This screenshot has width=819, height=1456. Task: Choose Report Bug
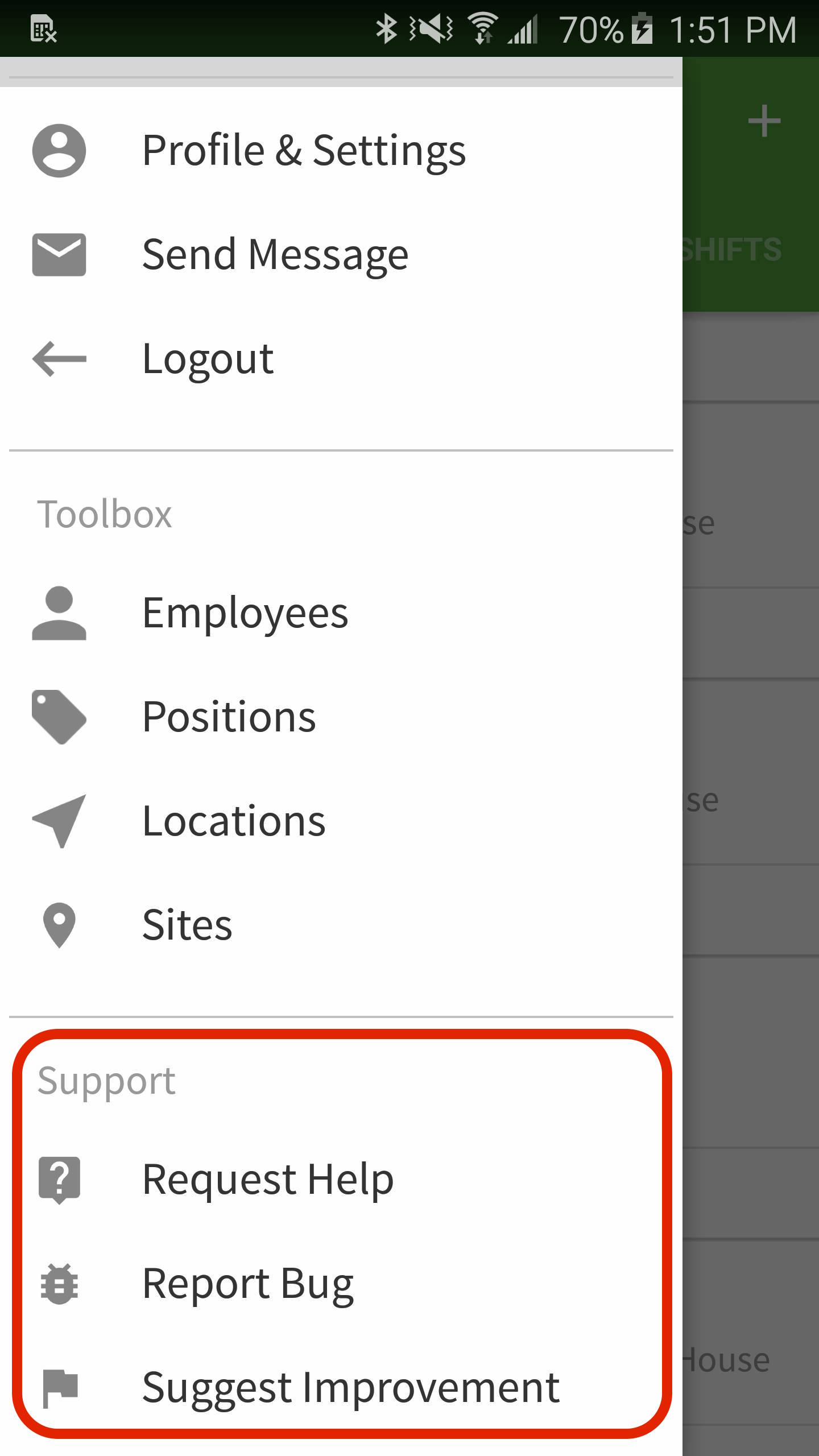coord(341,1284)
